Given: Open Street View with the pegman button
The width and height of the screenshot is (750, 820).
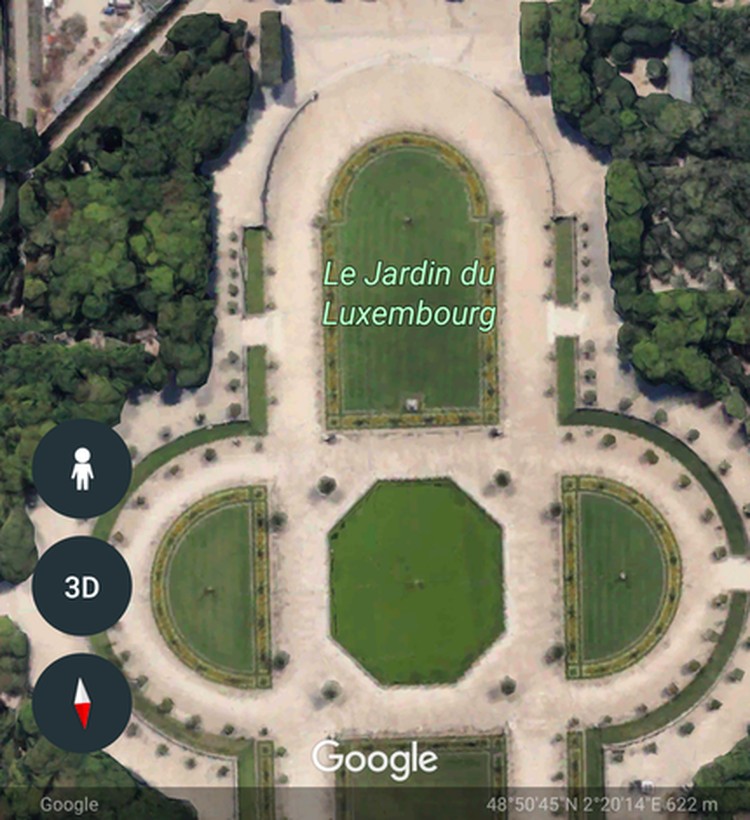Looking at the screenshot, I should coord(82,468).
